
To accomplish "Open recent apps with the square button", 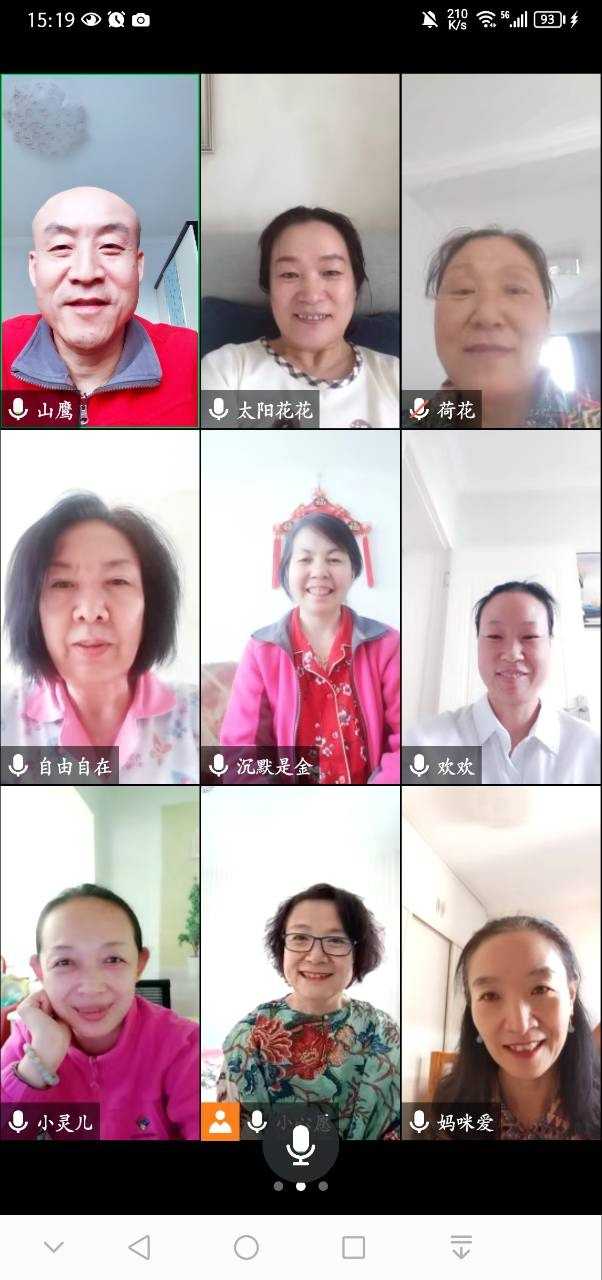I will point(353,1247).
